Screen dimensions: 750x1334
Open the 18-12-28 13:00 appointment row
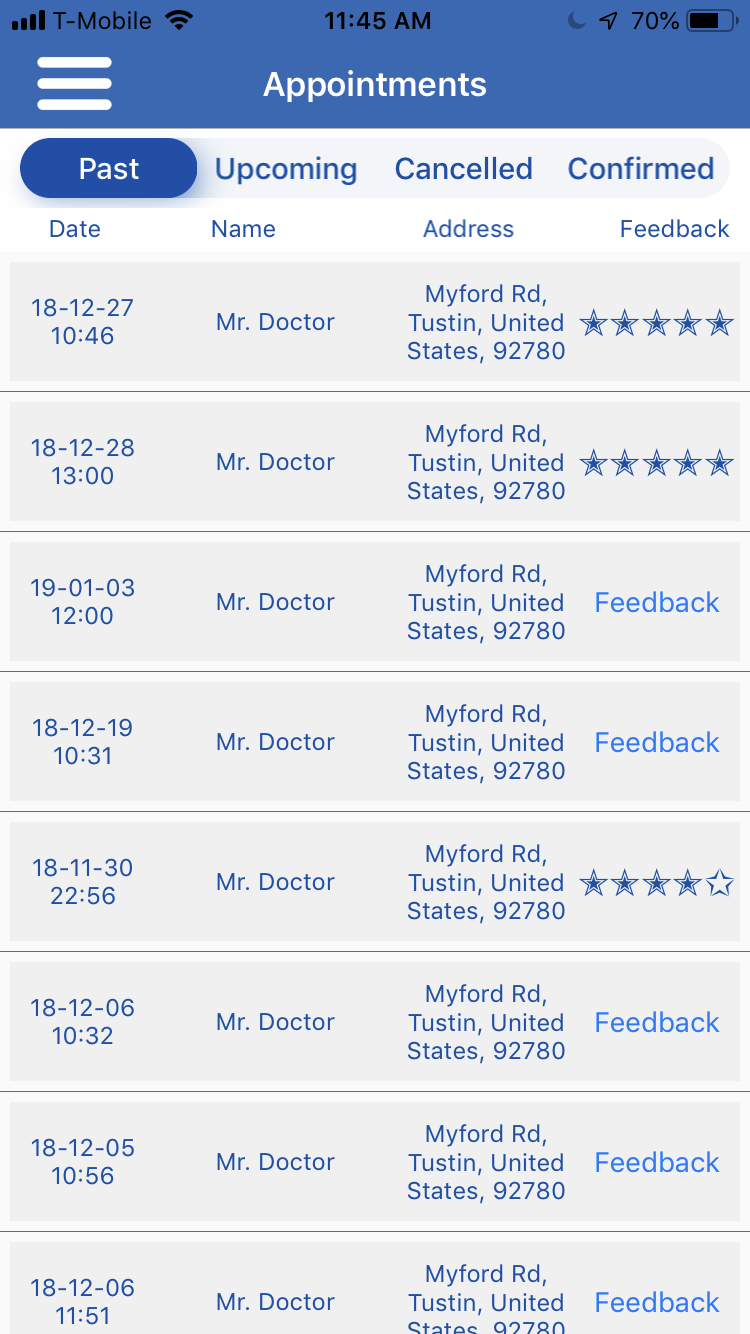[x=375, y=462]
